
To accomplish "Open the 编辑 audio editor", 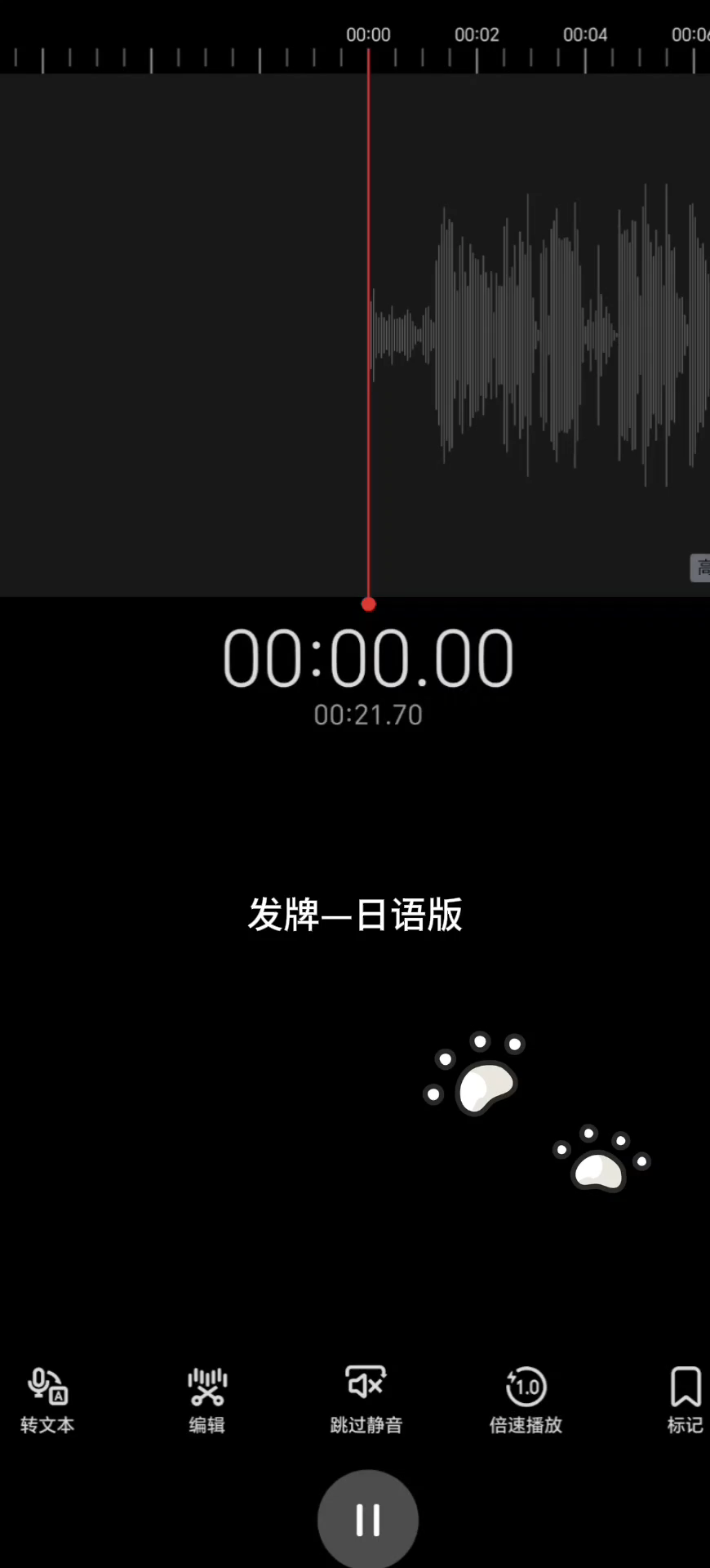I will point(207,1400).
